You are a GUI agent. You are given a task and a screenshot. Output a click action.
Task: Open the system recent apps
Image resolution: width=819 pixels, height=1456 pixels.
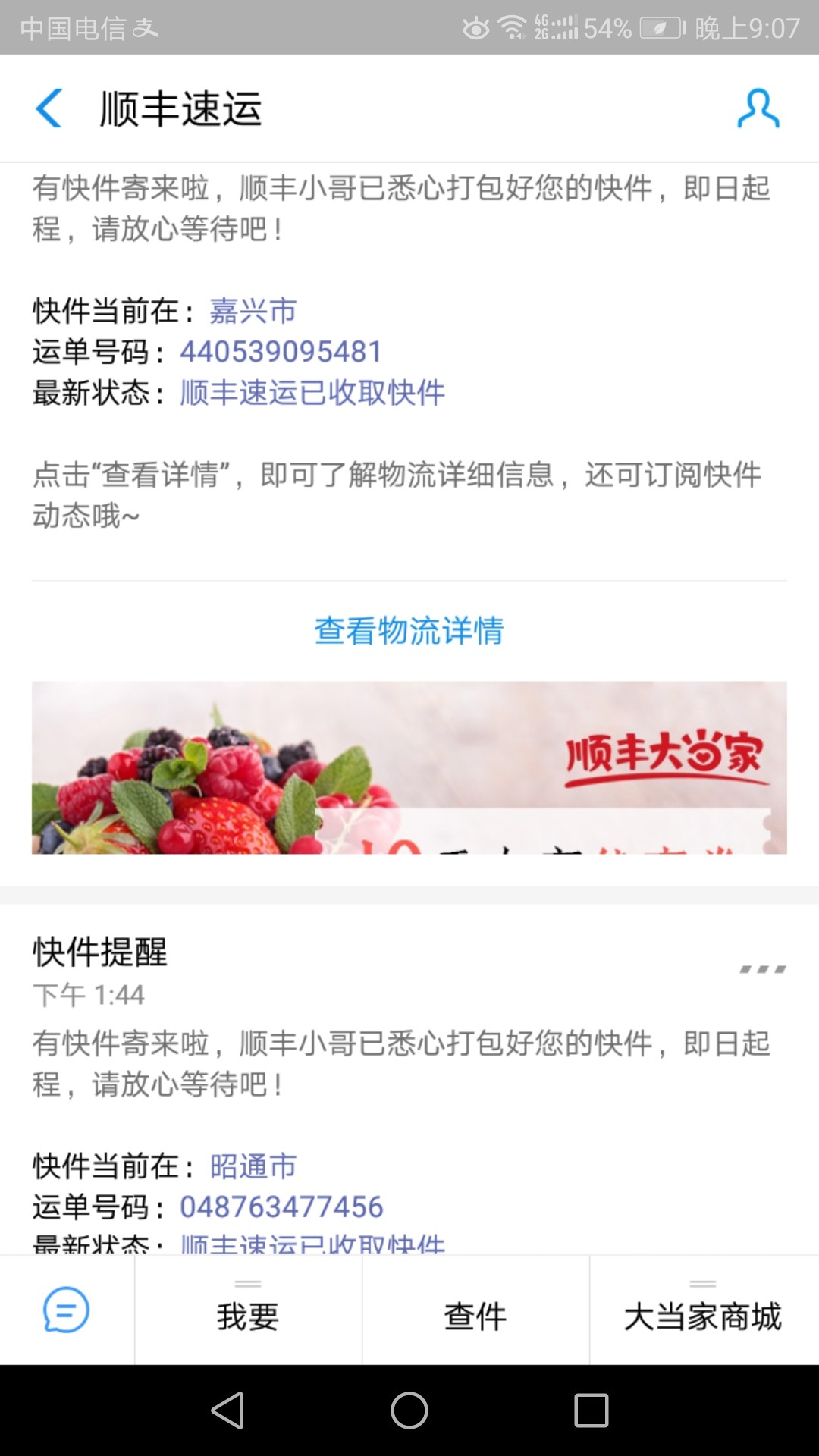(x=591, y=1410)
